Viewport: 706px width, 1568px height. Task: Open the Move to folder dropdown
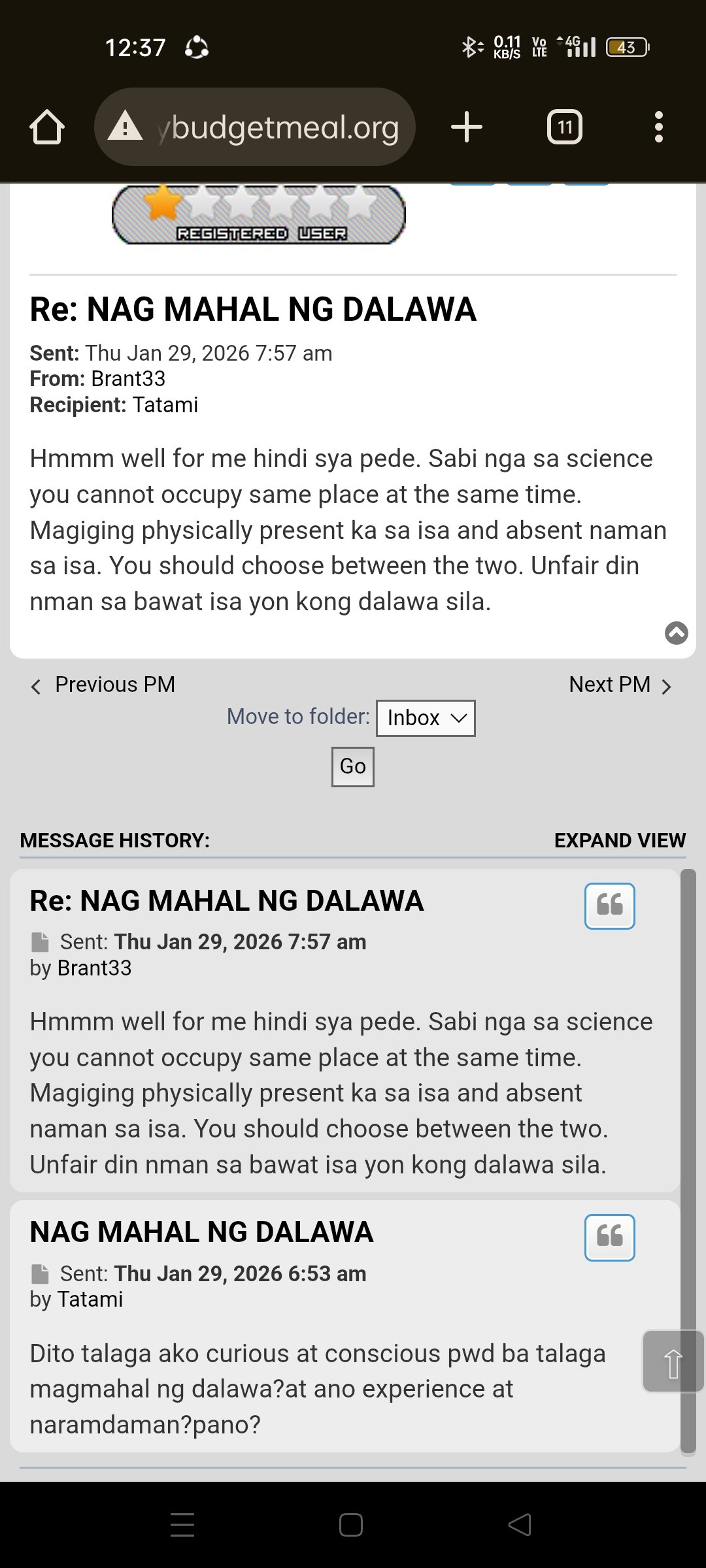(426, 718)
